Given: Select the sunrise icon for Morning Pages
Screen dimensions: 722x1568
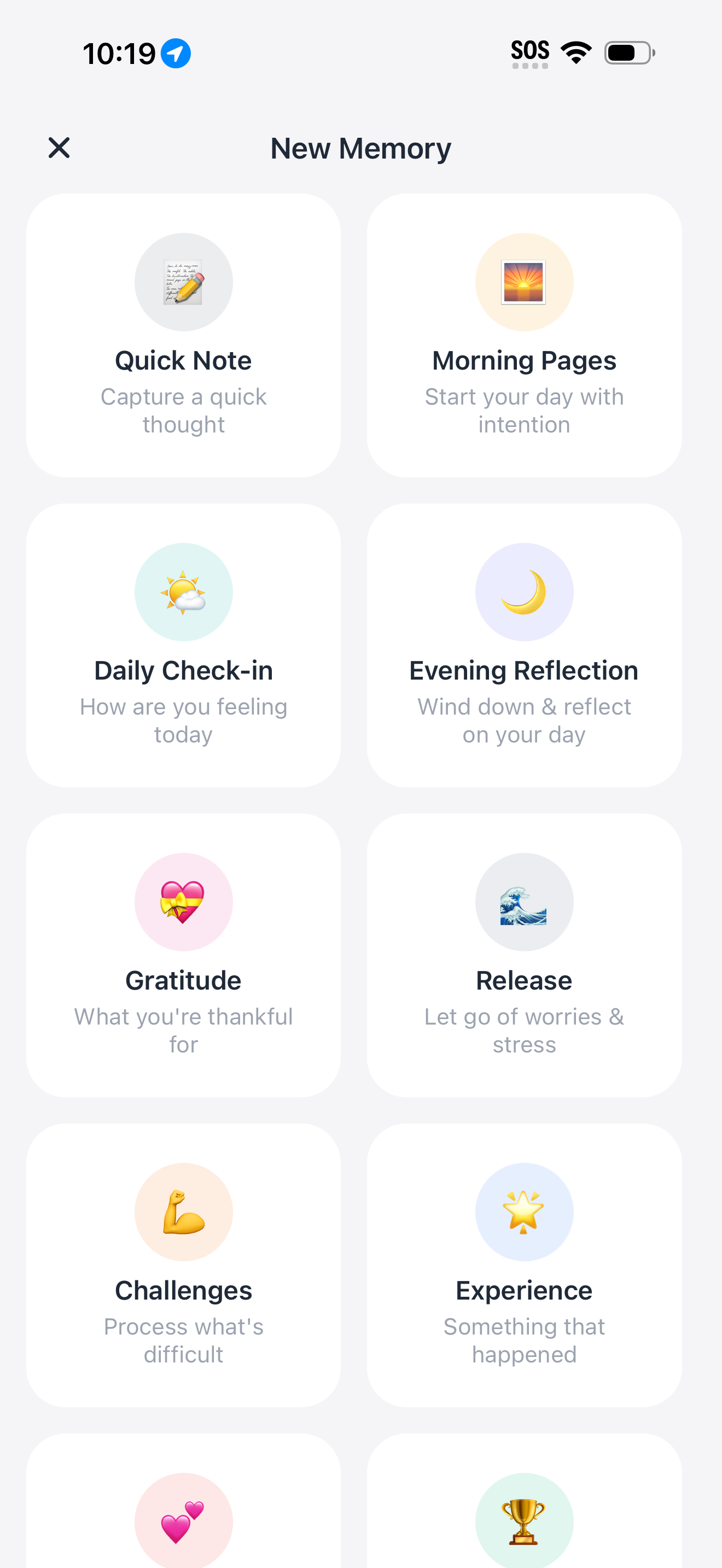Looking at the screenshot, I should (523, 282).
